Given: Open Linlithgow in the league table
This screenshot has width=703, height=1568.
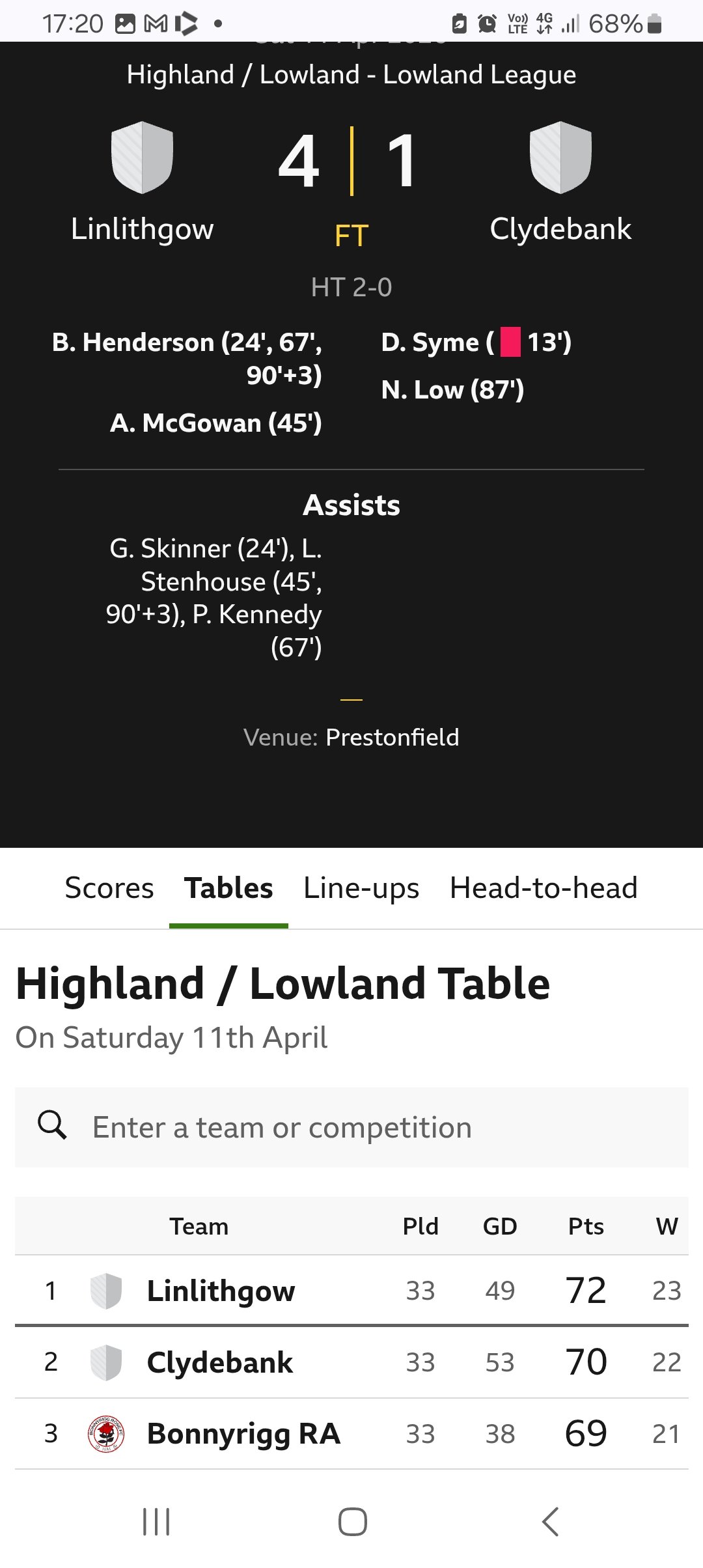Looking at the screenshot, I should (221, 1291).
